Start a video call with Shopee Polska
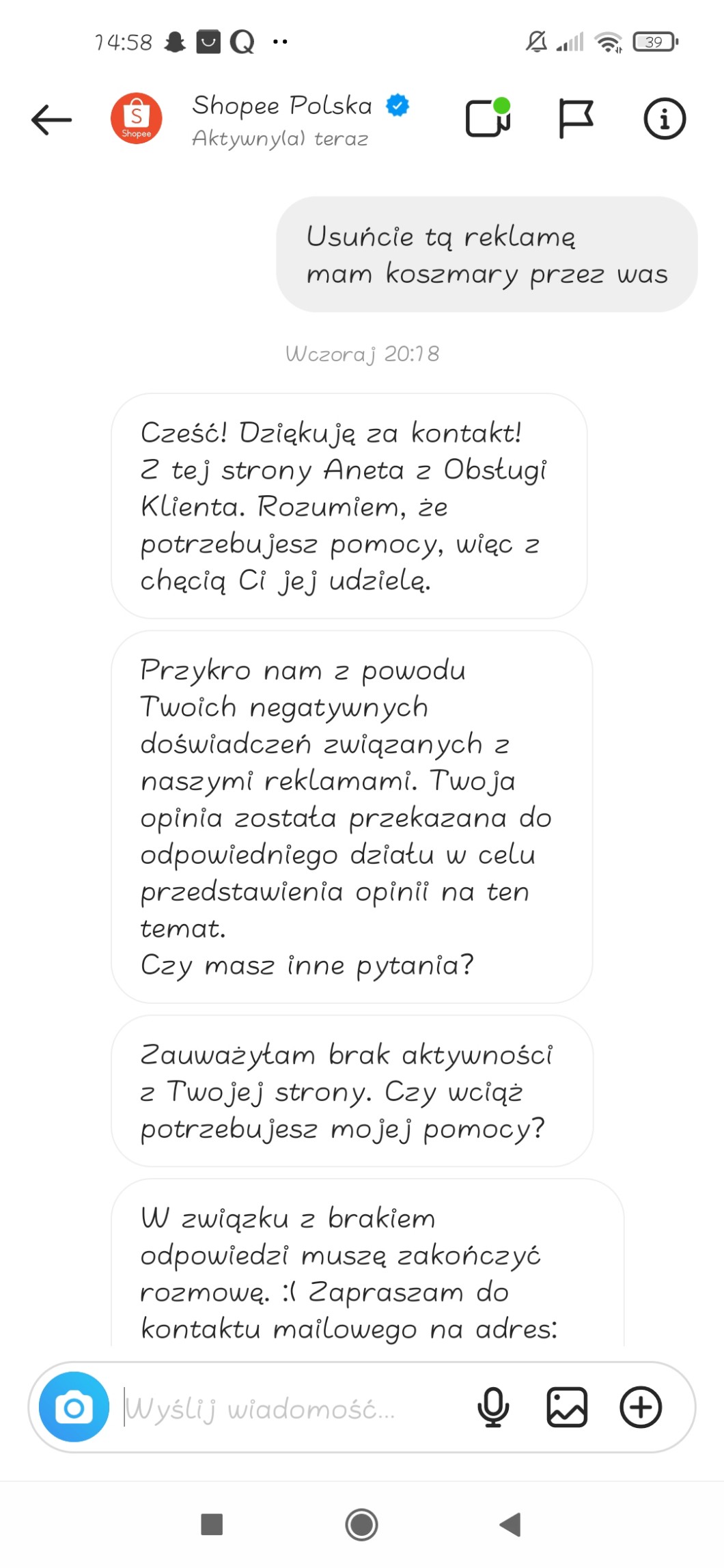This screenshot has width=724, height=1568. 488,119
